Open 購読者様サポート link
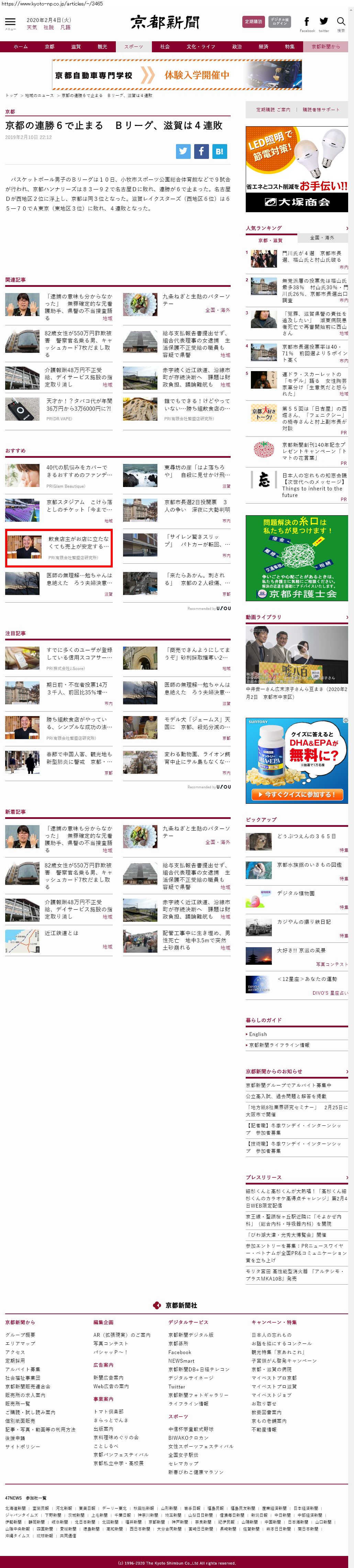This screenshot has width=354, height=1568. coord(321,110)
